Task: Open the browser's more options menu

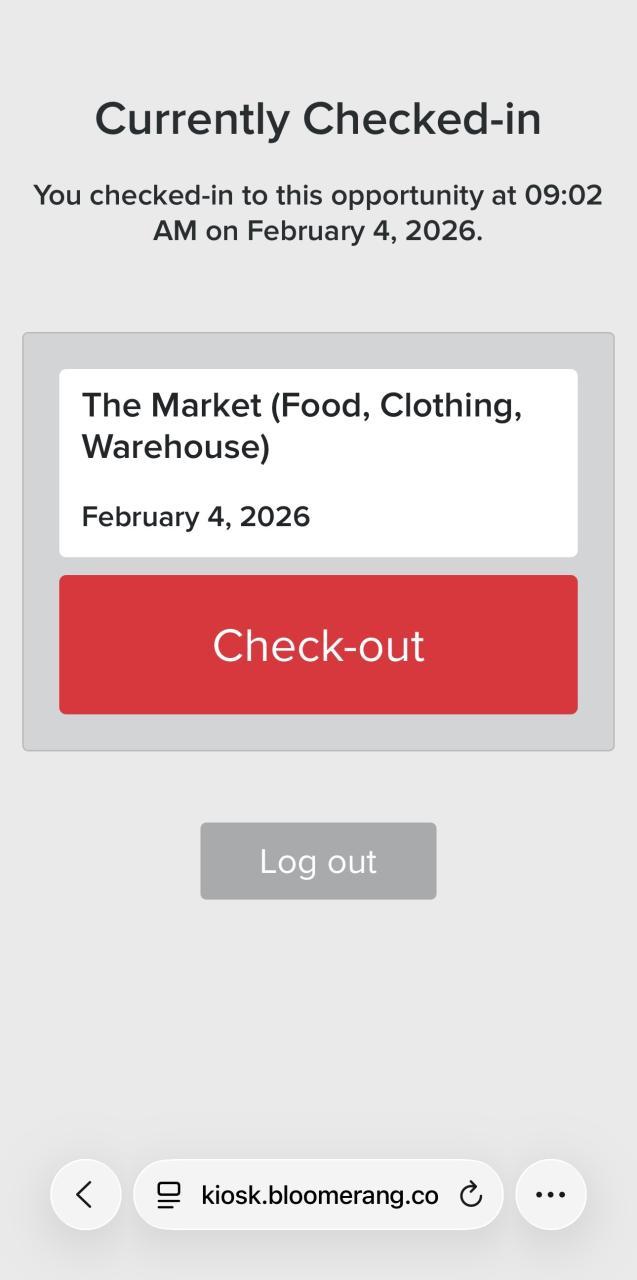Action: click(551, 1194)
